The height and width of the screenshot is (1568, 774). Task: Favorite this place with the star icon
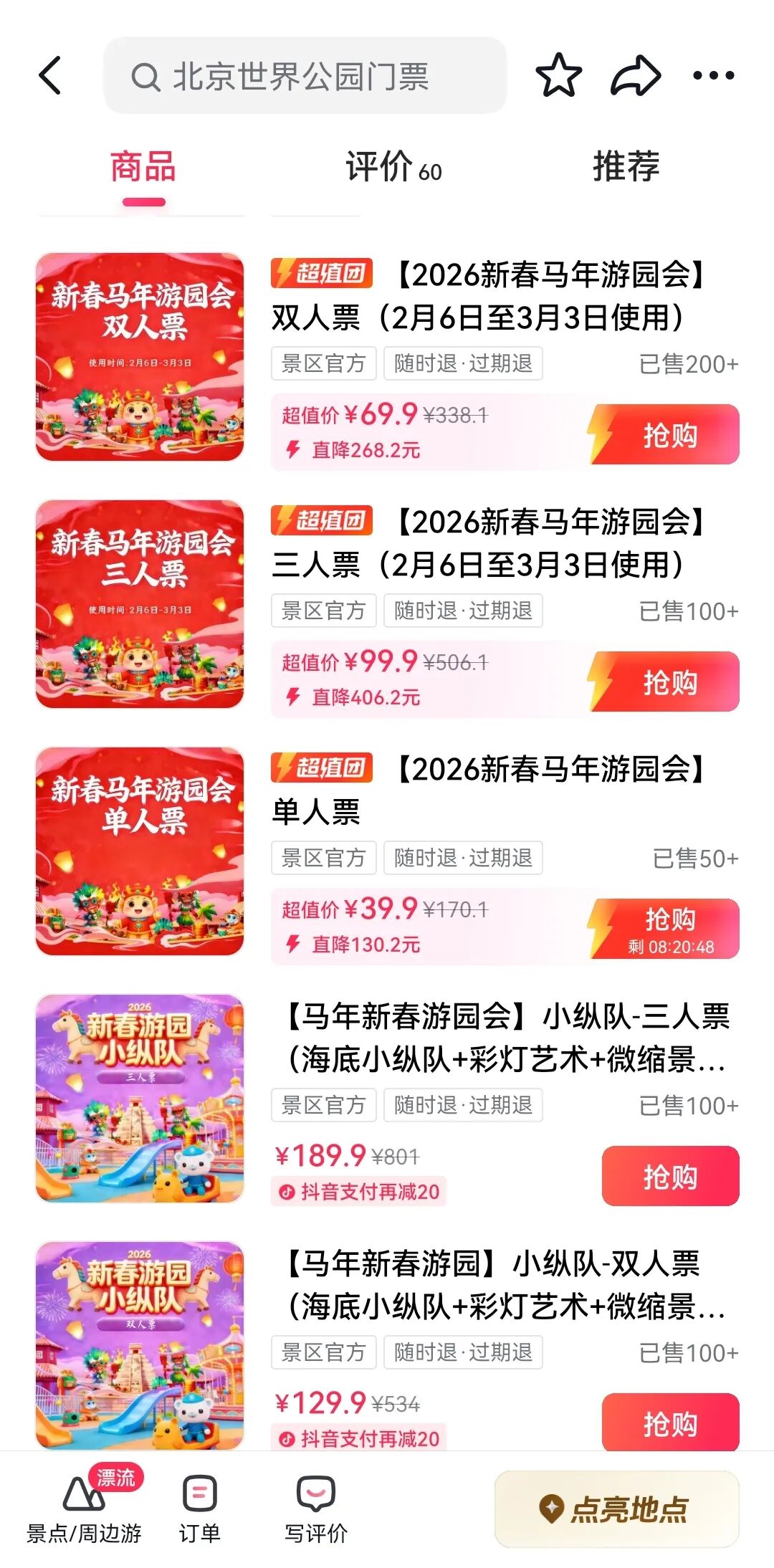(x=558, y=75)
